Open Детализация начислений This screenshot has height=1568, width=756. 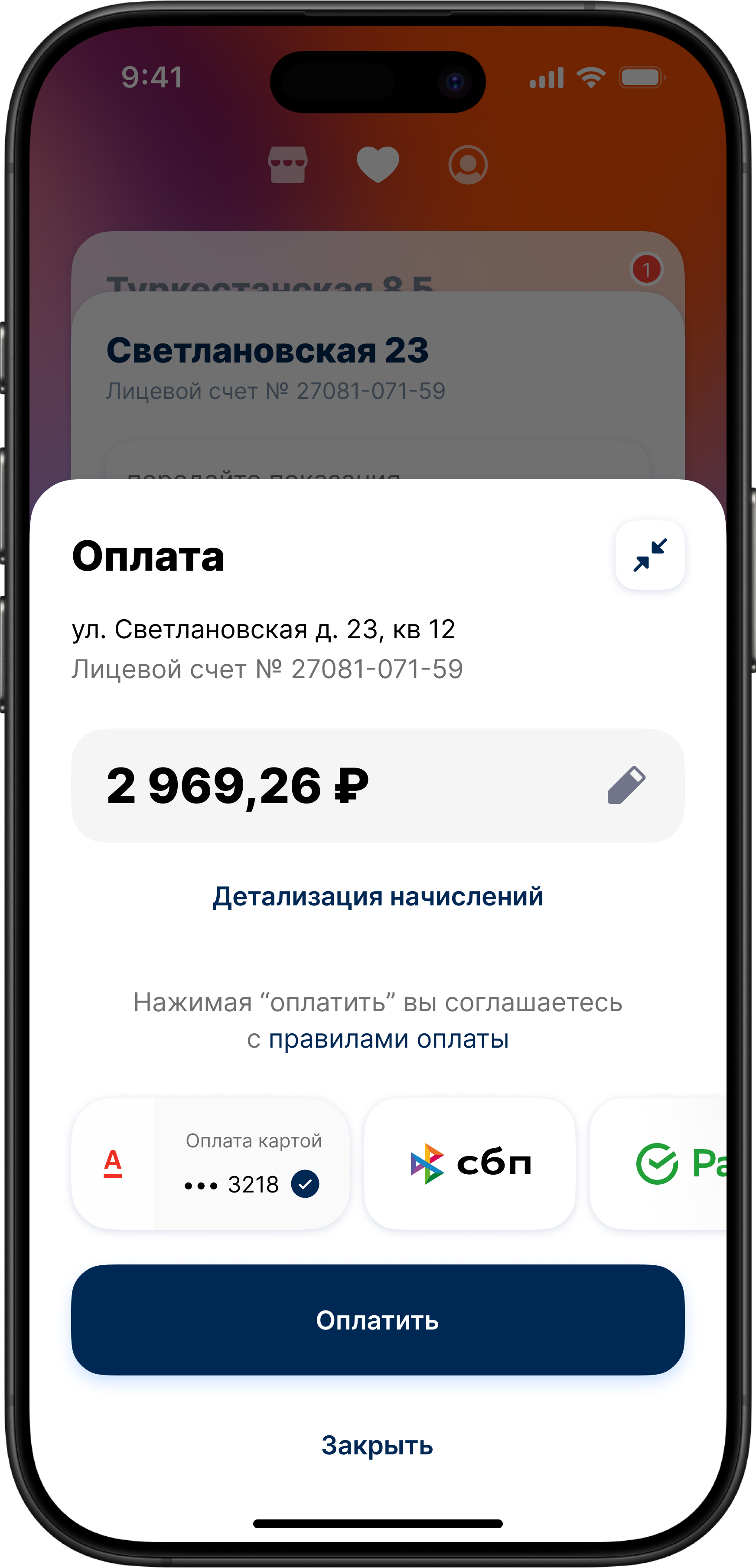tap(378, 897)
